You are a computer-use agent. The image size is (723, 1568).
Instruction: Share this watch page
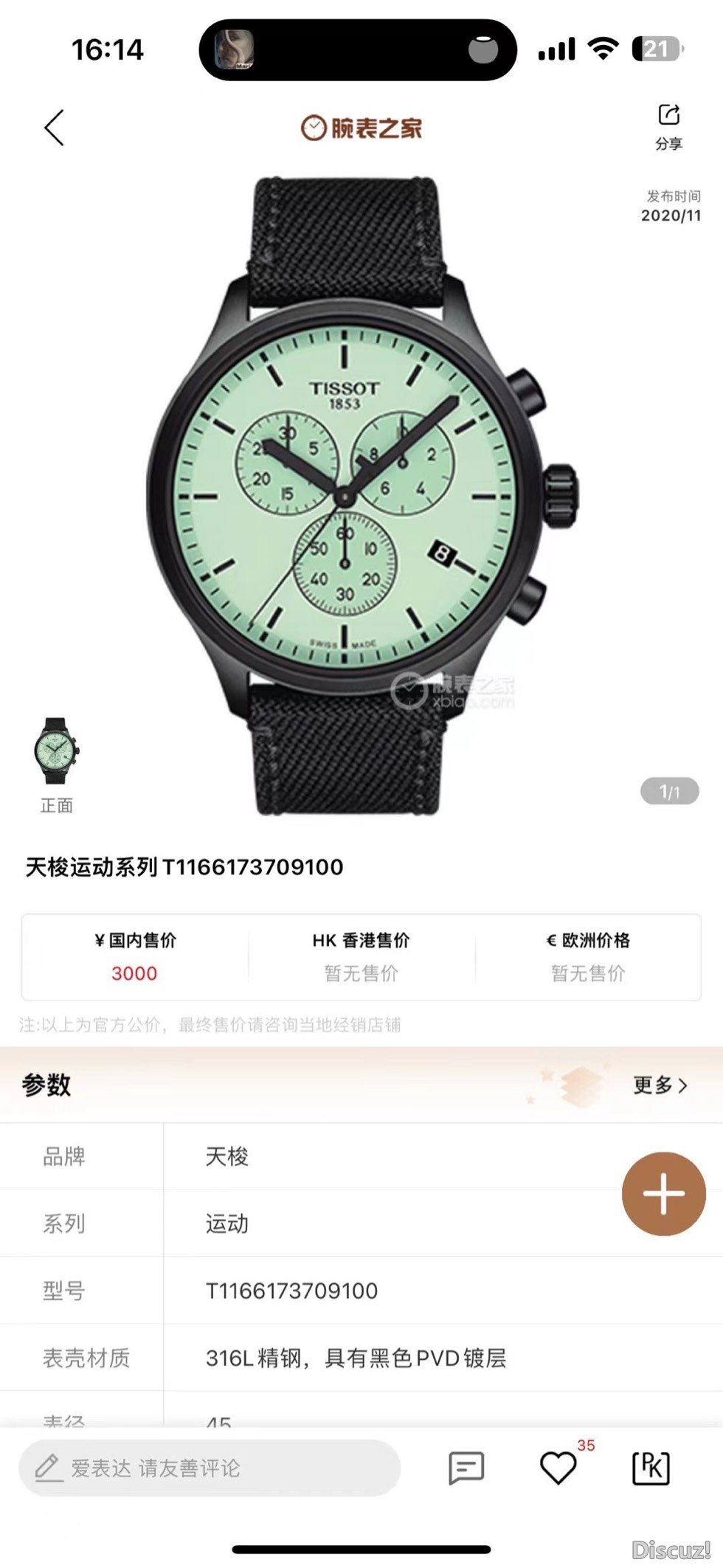668,126
